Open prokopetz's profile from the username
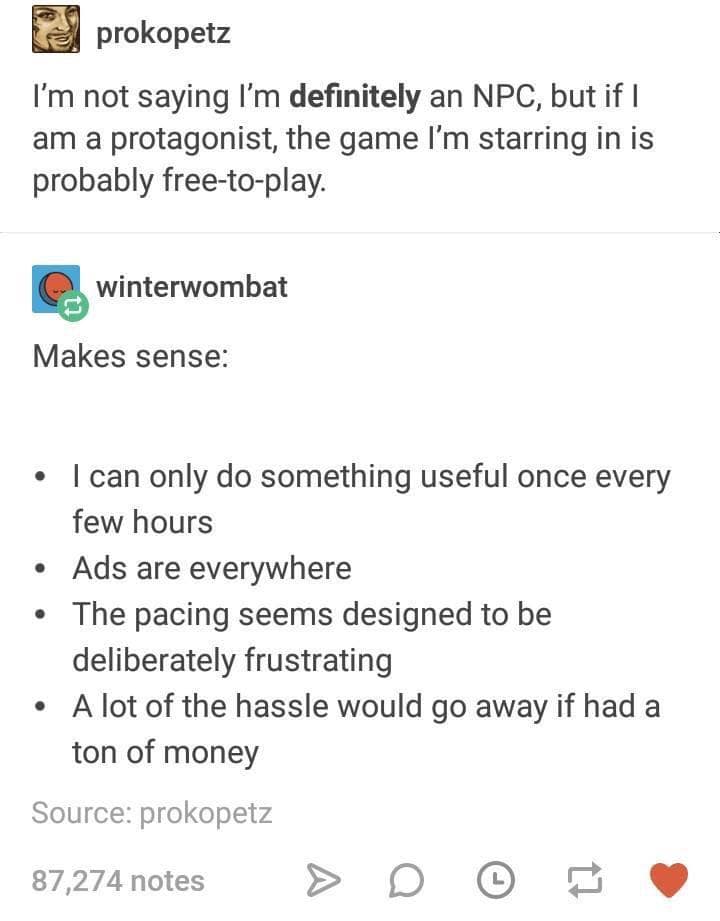The image size is (720, 921). coord(163,33)
